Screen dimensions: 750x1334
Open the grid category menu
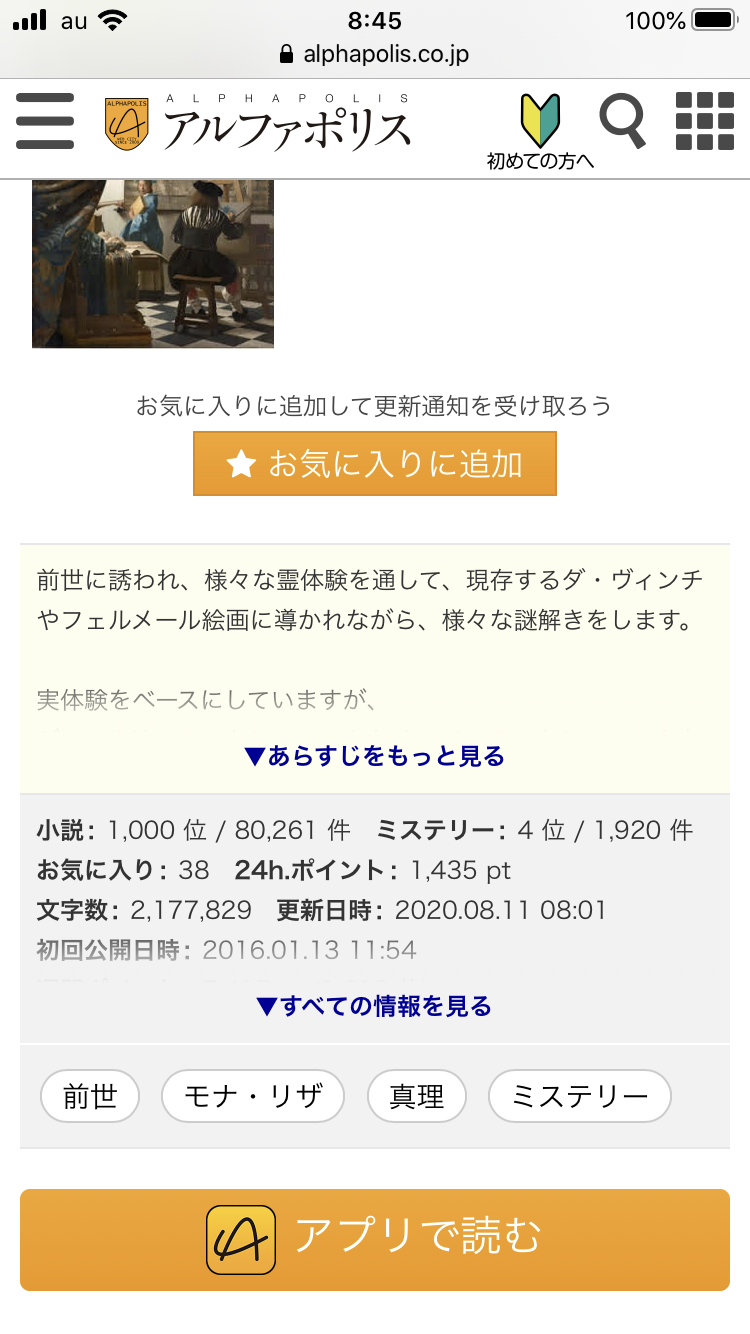coord(705,122)
